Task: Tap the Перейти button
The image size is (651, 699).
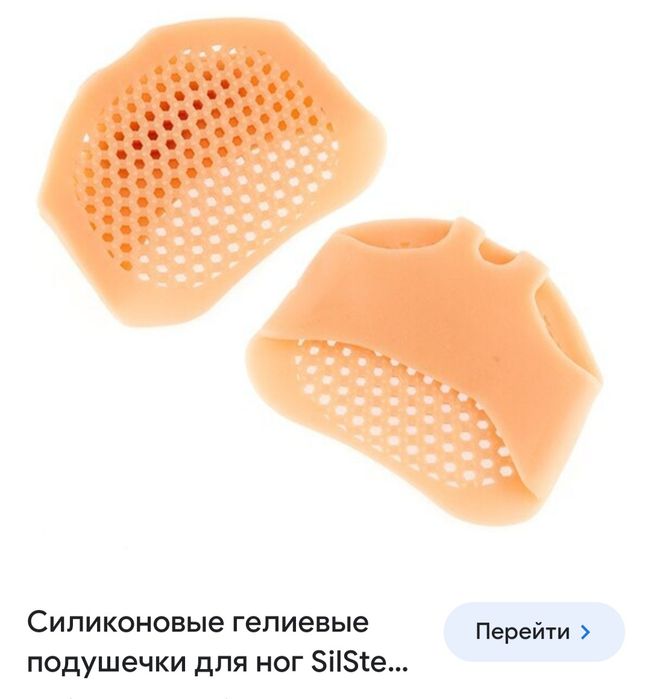Action: (533, 632)
